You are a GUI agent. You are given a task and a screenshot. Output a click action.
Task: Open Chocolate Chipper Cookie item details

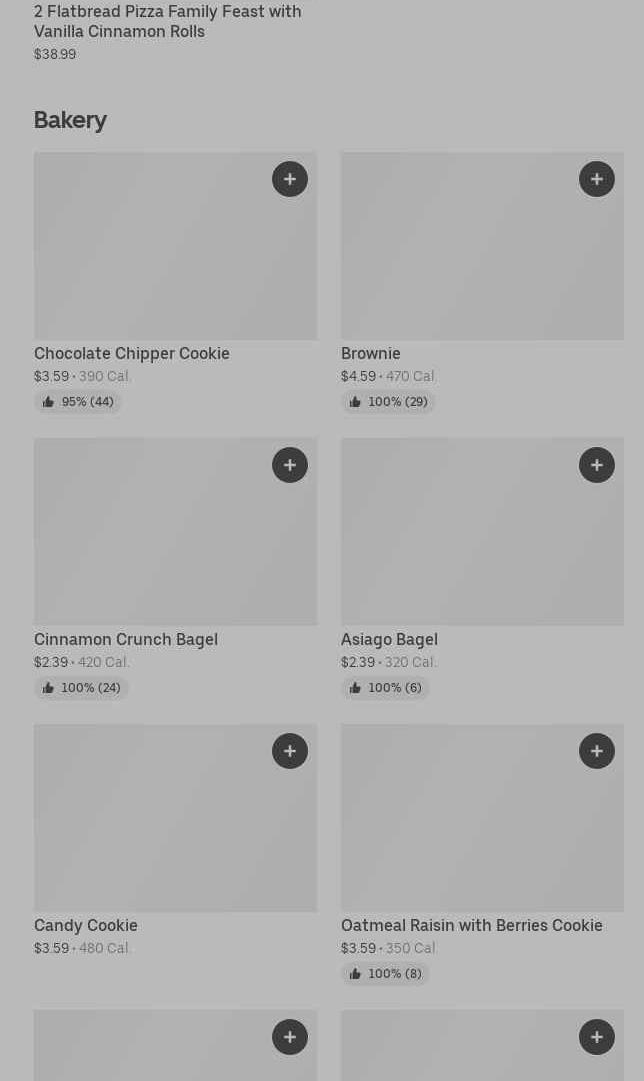pos(175,283)
